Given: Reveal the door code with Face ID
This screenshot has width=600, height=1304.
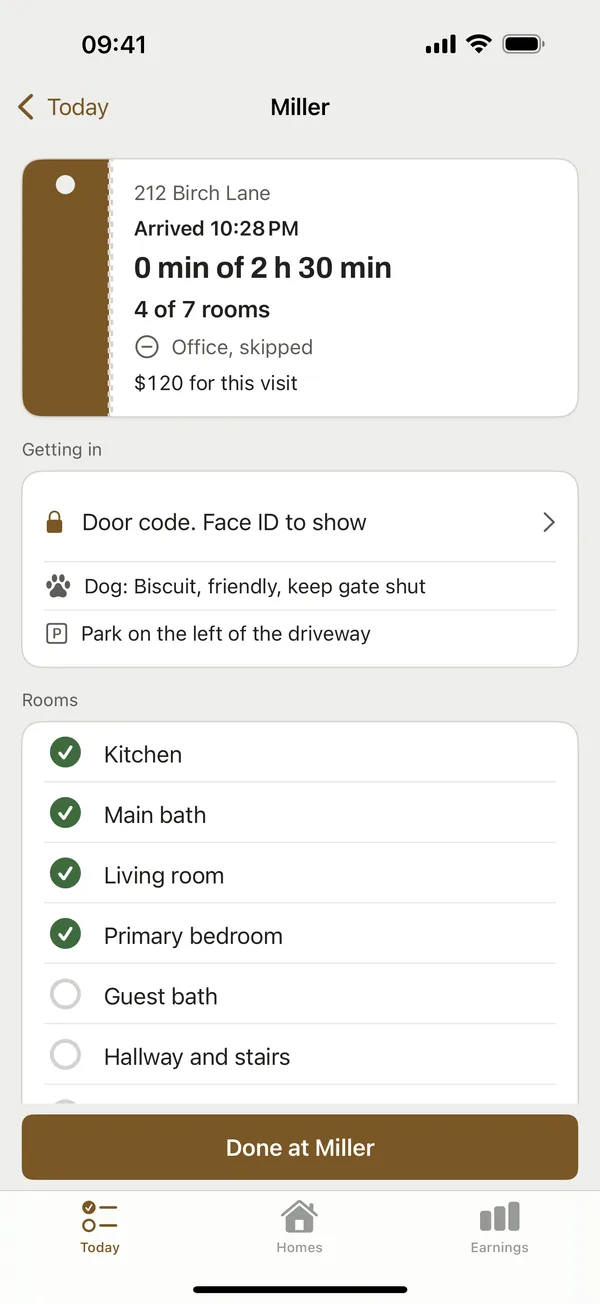Looking at the screenshot, I should 300,522.
